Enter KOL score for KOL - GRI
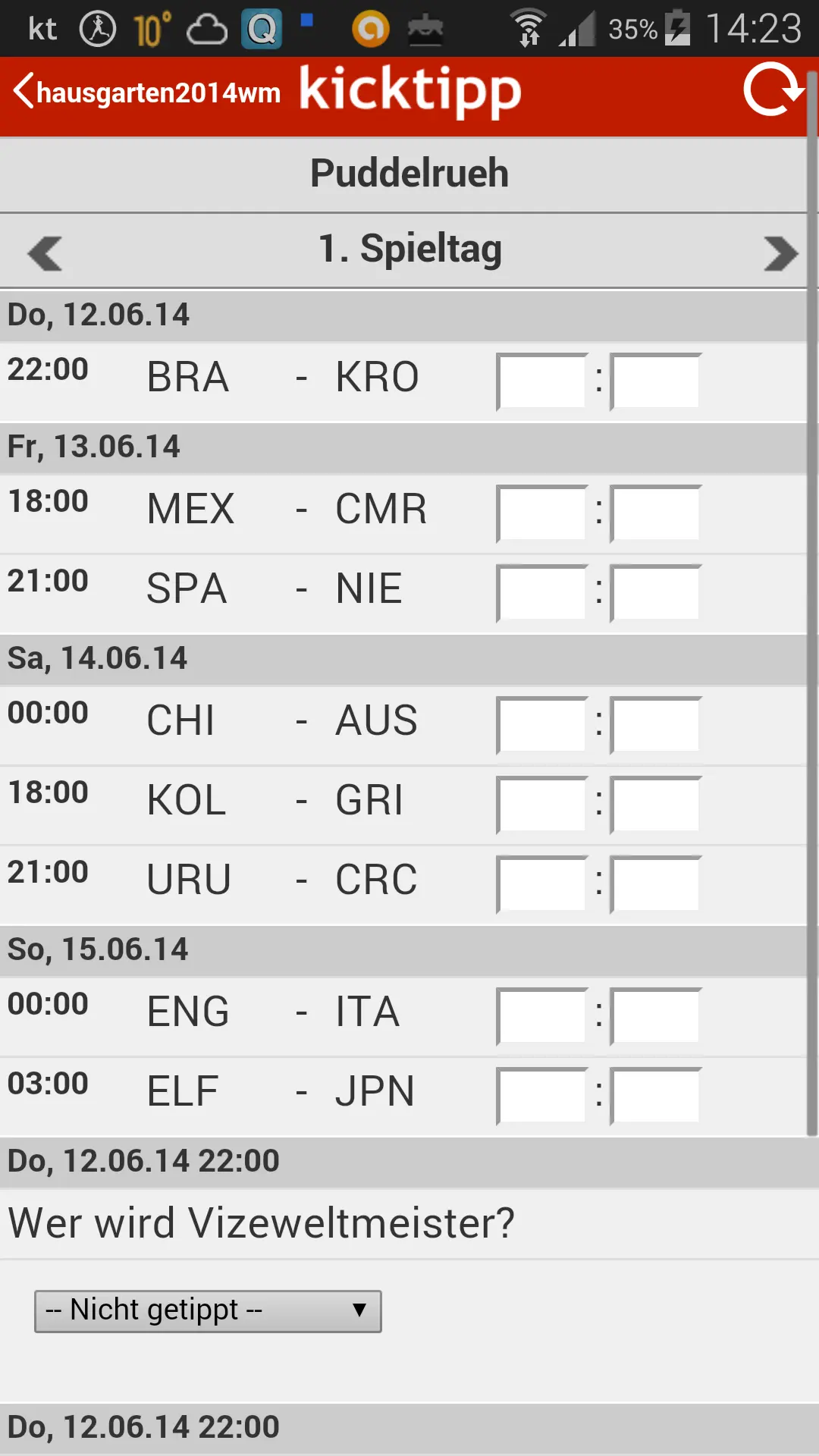819x1456 pixels. [x=541, y=805]
